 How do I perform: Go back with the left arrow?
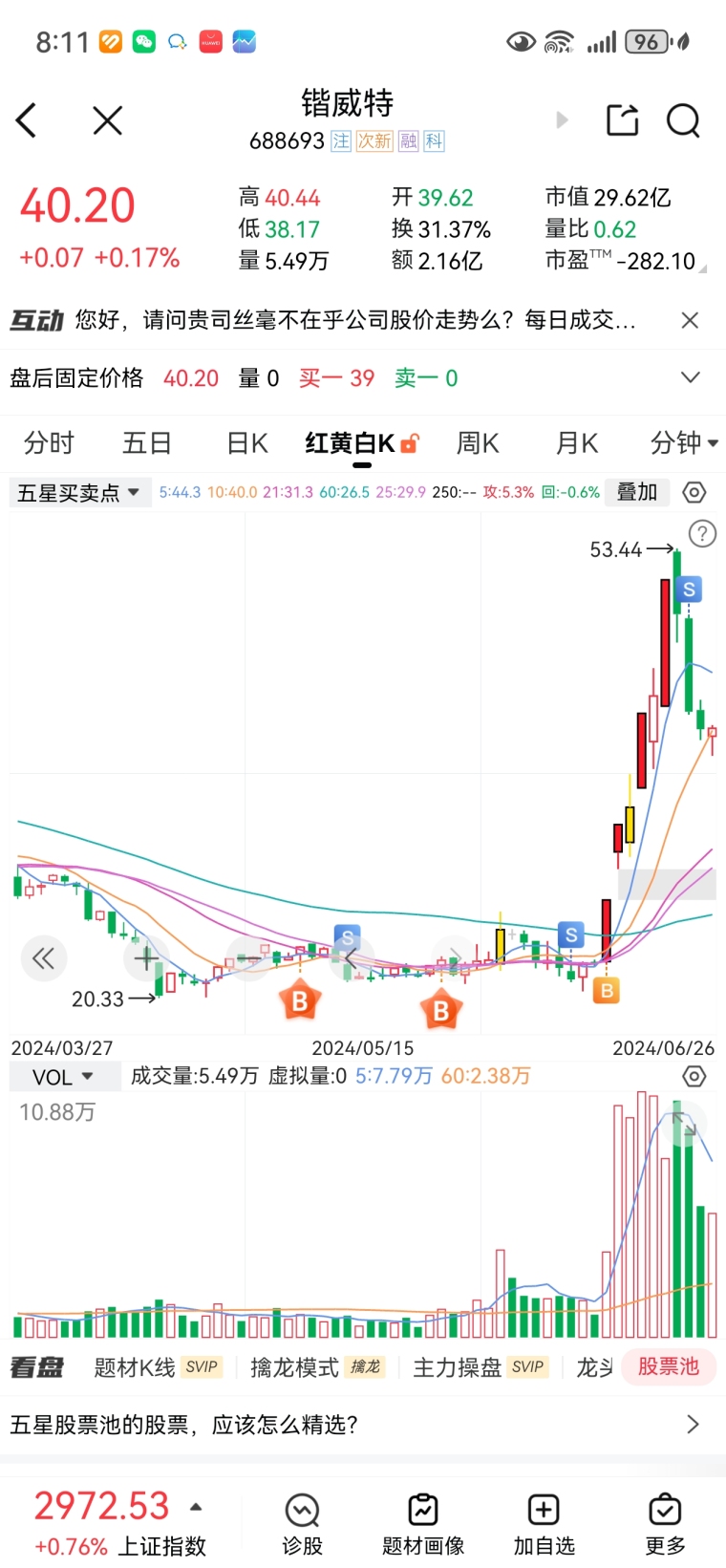pos(27,120)
